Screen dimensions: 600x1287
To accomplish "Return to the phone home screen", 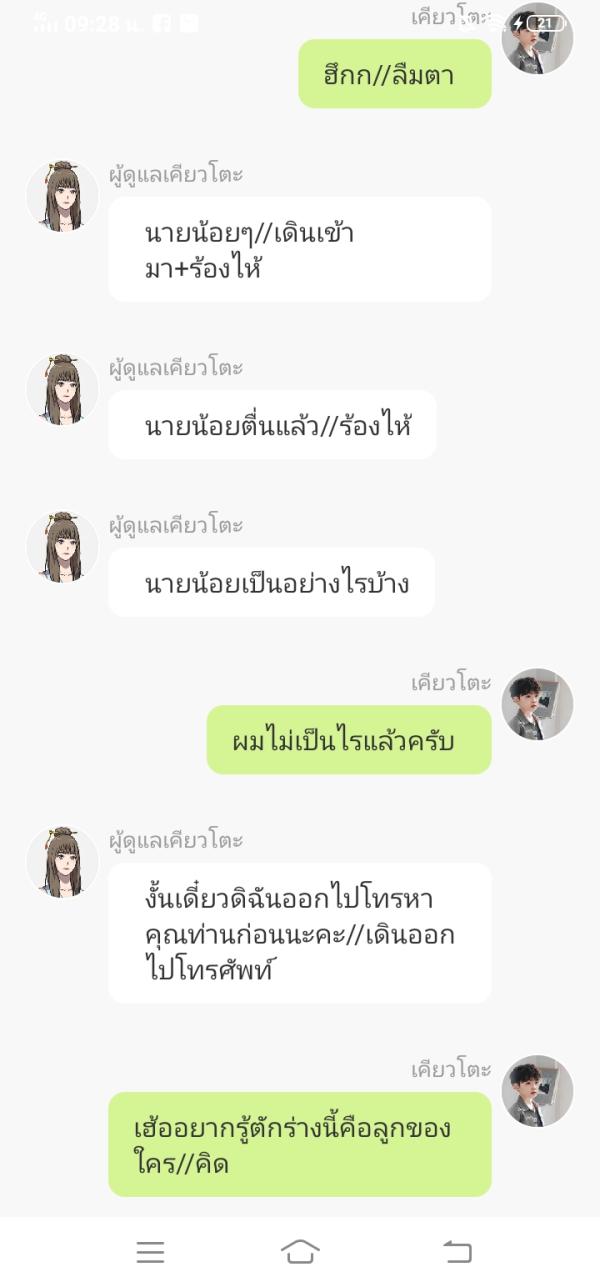I will (300, 1251).
